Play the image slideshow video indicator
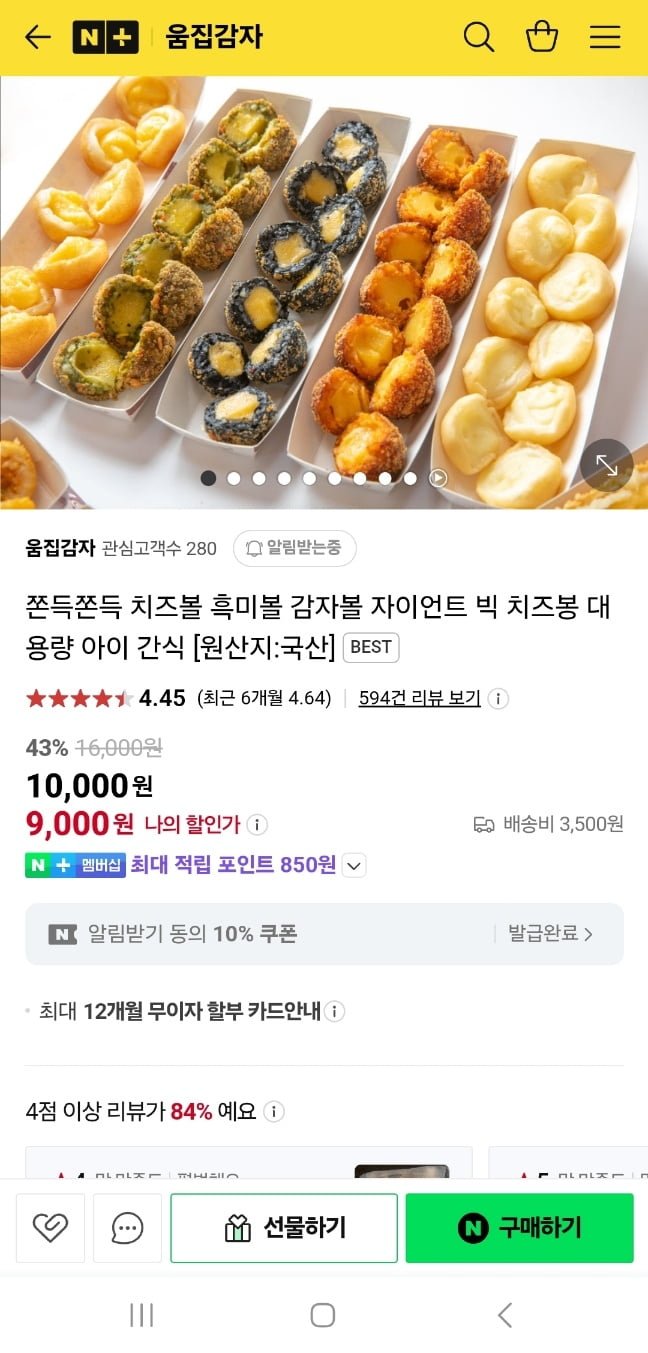The width and height of the screenshot is (648, 1353). 438,478
